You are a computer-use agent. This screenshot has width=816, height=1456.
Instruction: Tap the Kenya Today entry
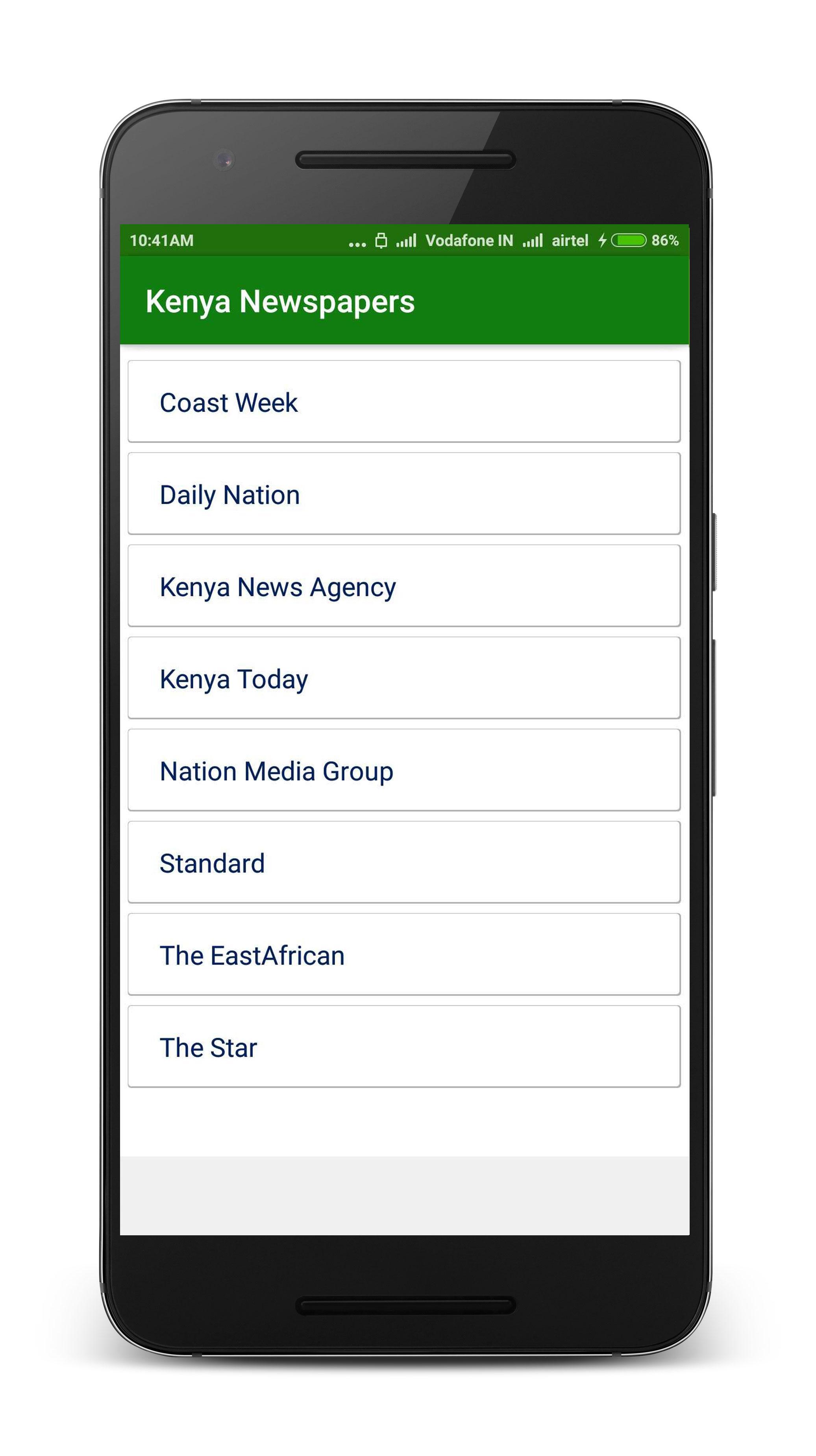point(404,678)
